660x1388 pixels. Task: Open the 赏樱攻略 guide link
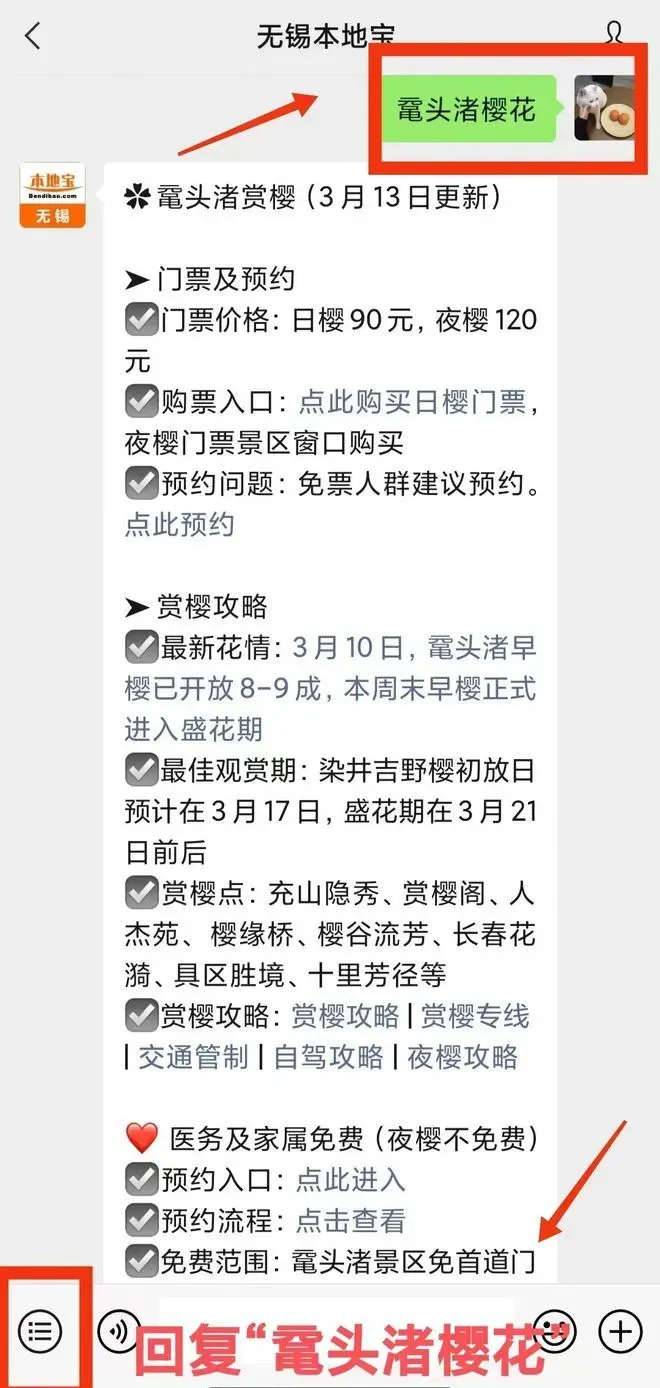tap(345, 1017)
